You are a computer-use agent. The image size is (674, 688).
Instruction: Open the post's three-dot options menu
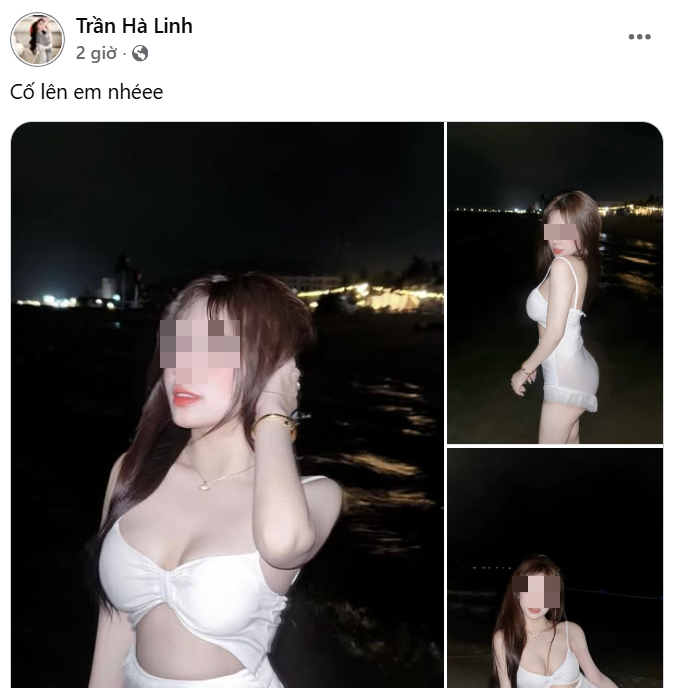tap(639, 37)
